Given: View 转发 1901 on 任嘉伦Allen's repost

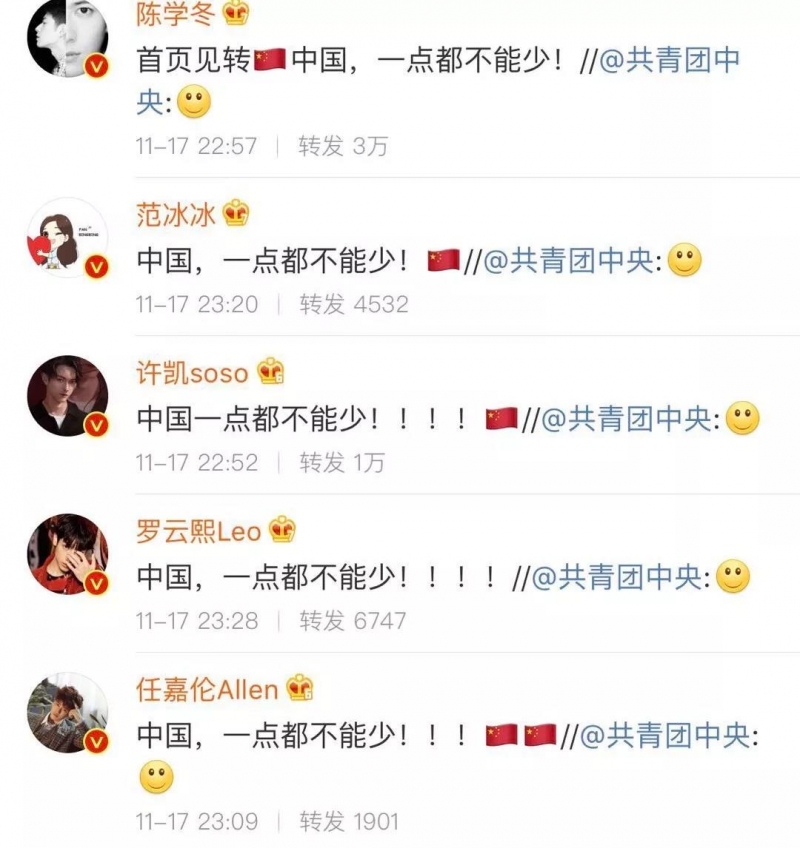Looking at the screenshot, I should pyautogui.click(x=348, y=822).
